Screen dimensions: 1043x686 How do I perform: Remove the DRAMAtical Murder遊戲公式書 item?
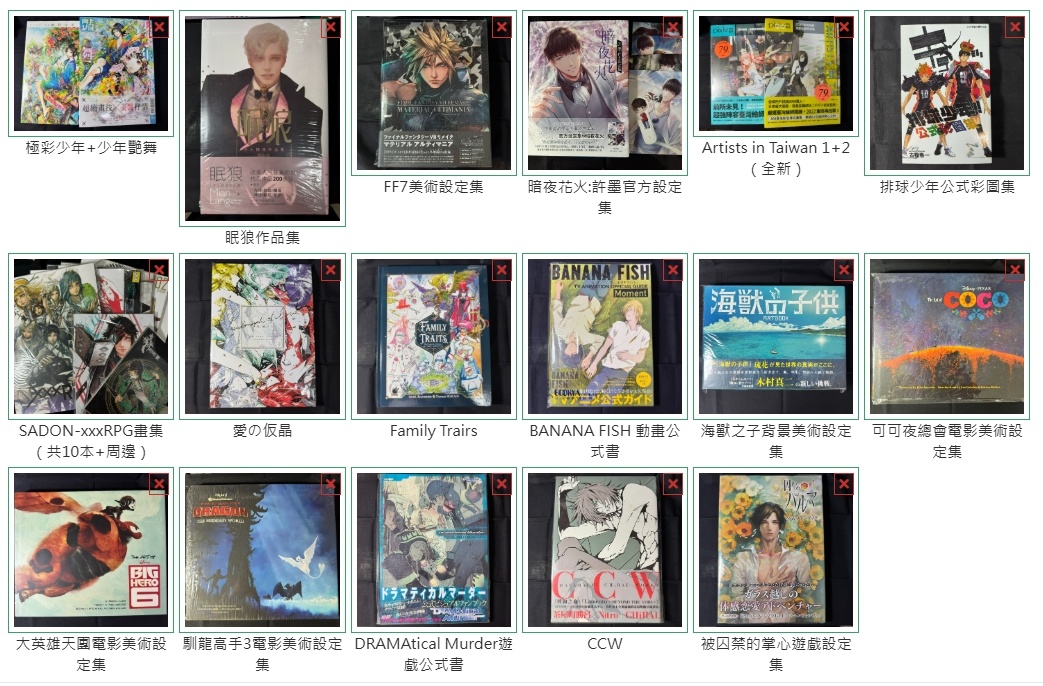[x=502, y=484]
